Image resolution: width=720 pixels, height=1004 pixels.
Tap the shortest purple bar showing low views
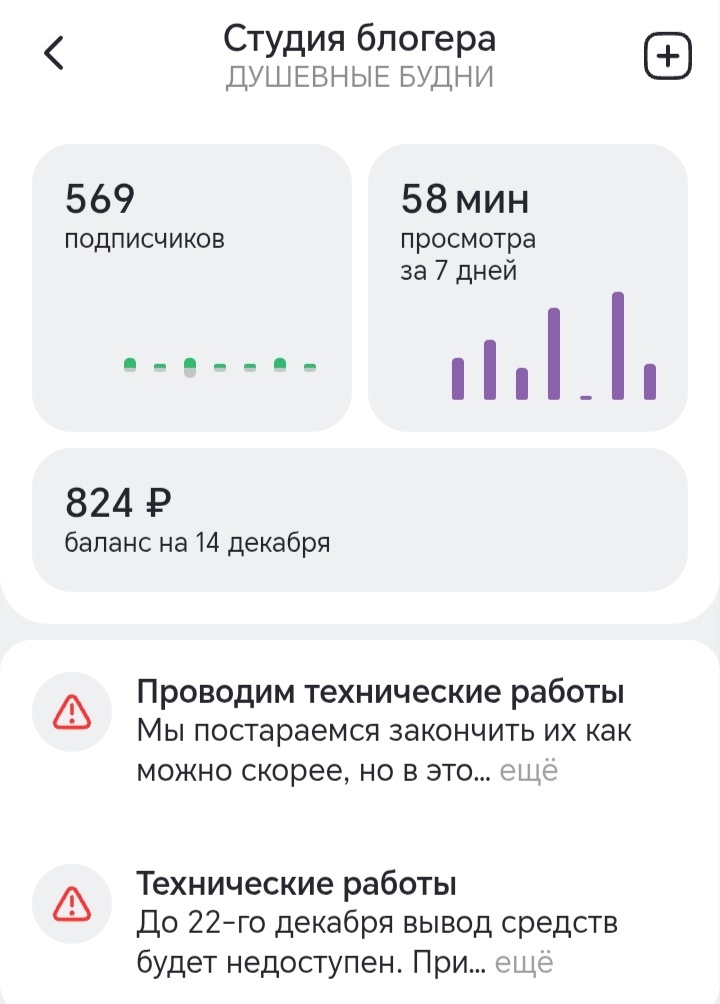pos(584,395)
